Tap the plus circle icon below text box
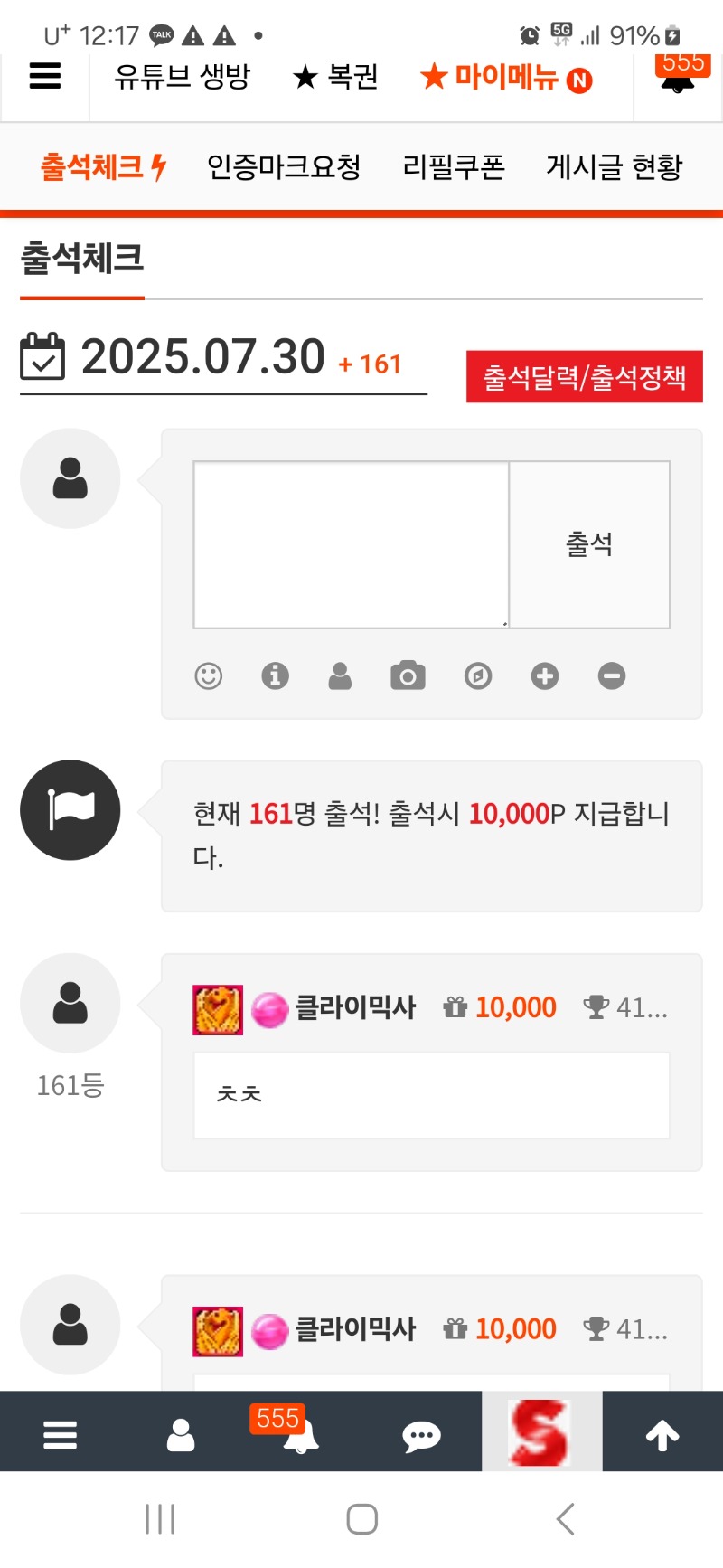The width and height of the screenshot is (723, 1568). [545, 675]
